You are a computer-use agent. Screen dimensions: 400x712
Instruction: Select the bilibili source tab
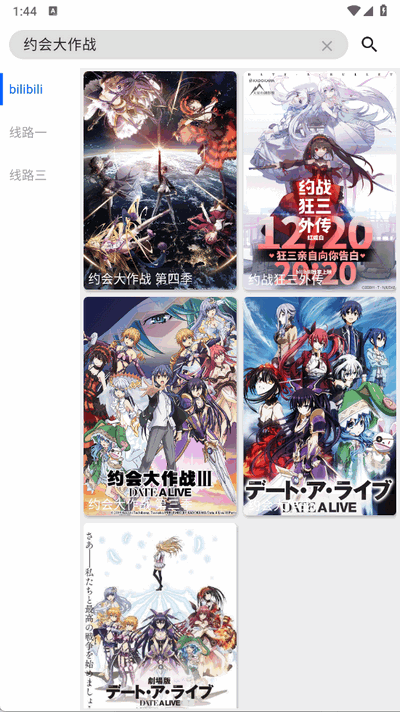pyautogui.click(x=26, y=89)
